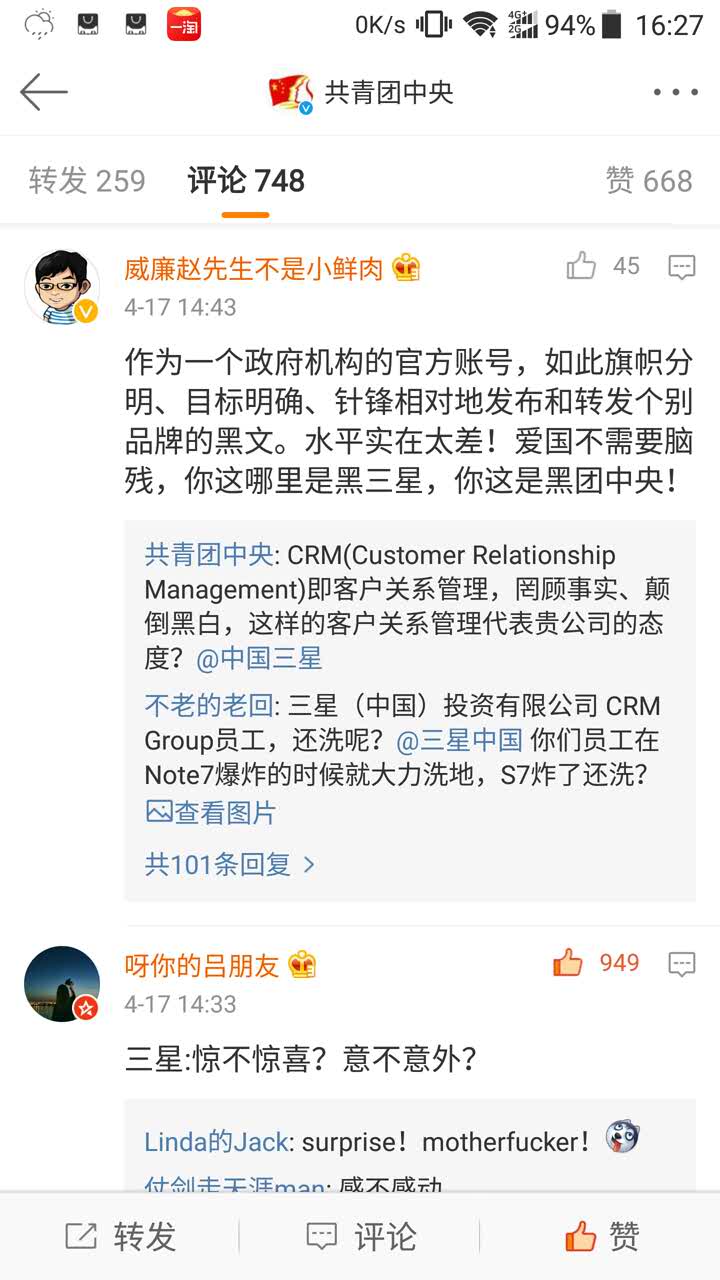This screenshot has width=720, height=1280.
Task: Tap 评论 in the bottom bar
Action: 360,1237
